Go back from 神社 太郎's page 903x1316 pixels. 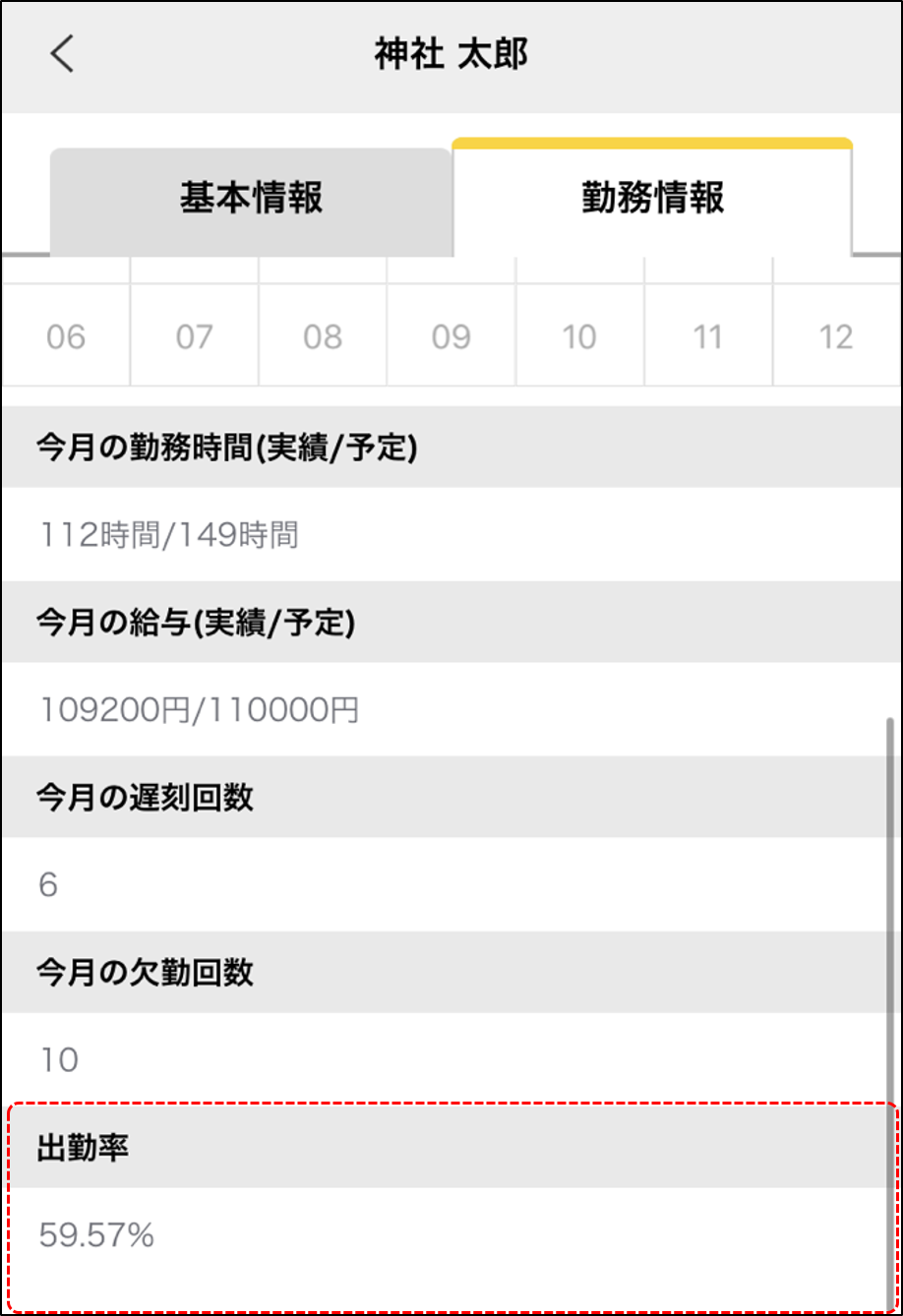[62, 54]
